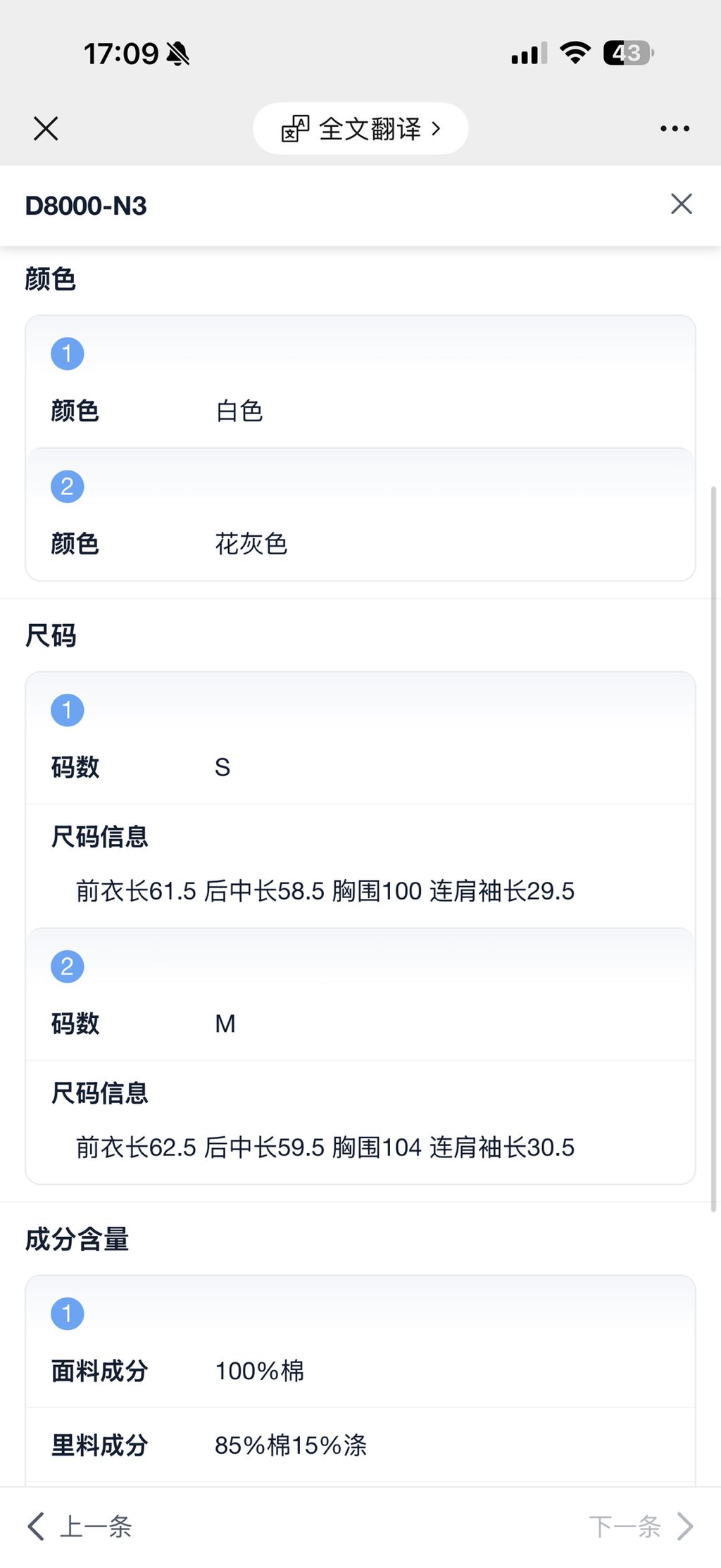Expand the 全文翻译 chevron arrow
The height and width of the screenshot is (1568, 721).
pos(438,128)
